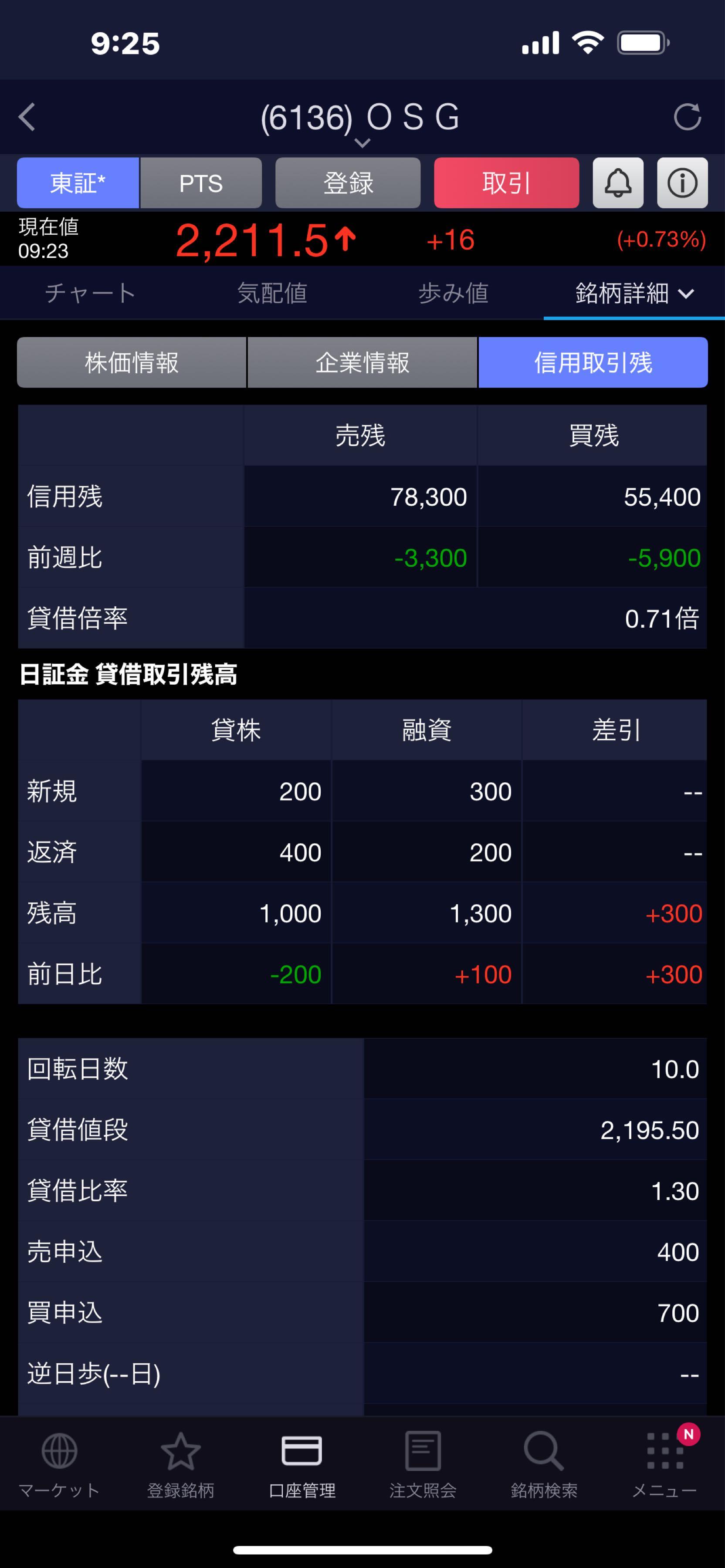Open the price alert bell
This screenshot has height=1568, width=725.
(x=618, y=182)
